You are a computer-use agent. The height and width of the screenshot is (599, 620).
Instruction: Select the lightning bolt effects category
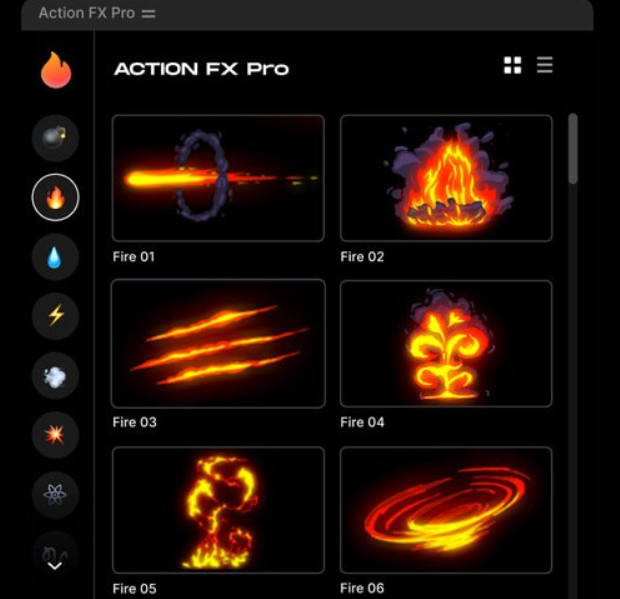point(55,315)
